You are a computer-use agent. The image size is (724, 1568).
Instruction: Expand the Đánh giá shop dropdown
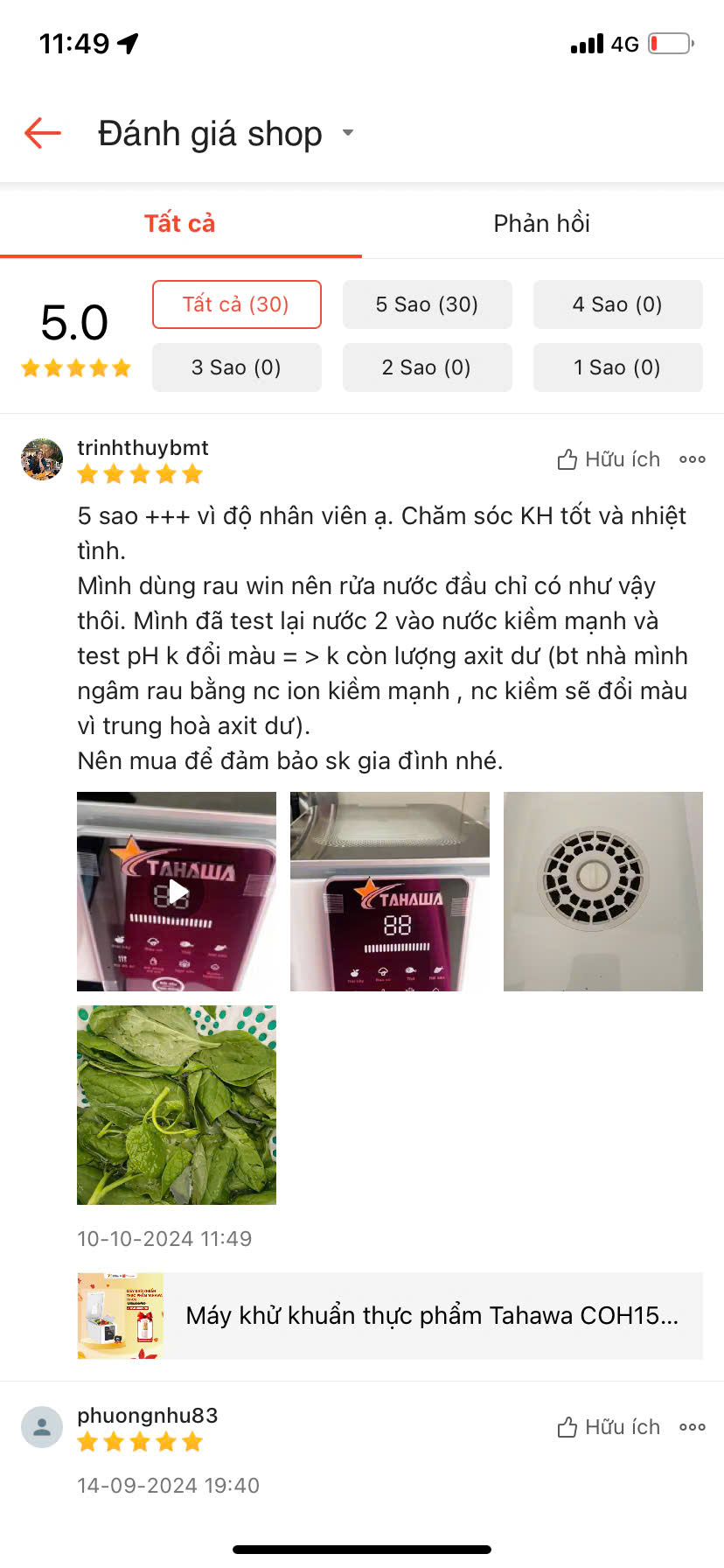click(x=347, y=133)
